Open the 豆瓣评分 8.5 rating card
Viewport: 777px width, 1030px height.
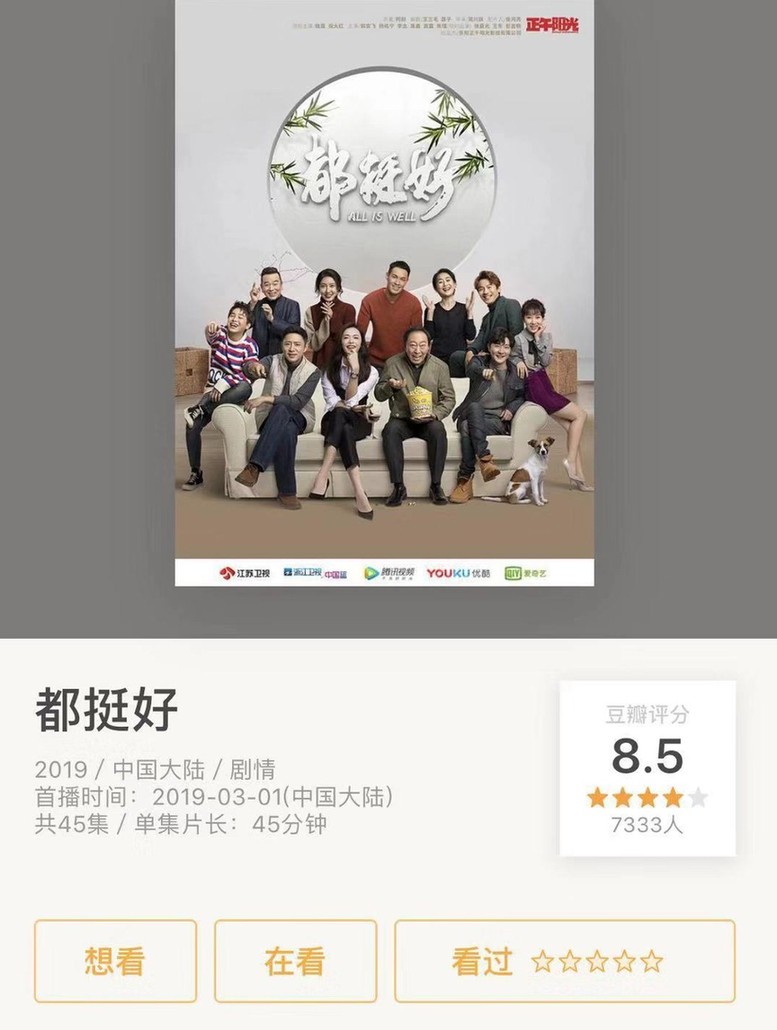pyautogui.click(x=647, y=768)
